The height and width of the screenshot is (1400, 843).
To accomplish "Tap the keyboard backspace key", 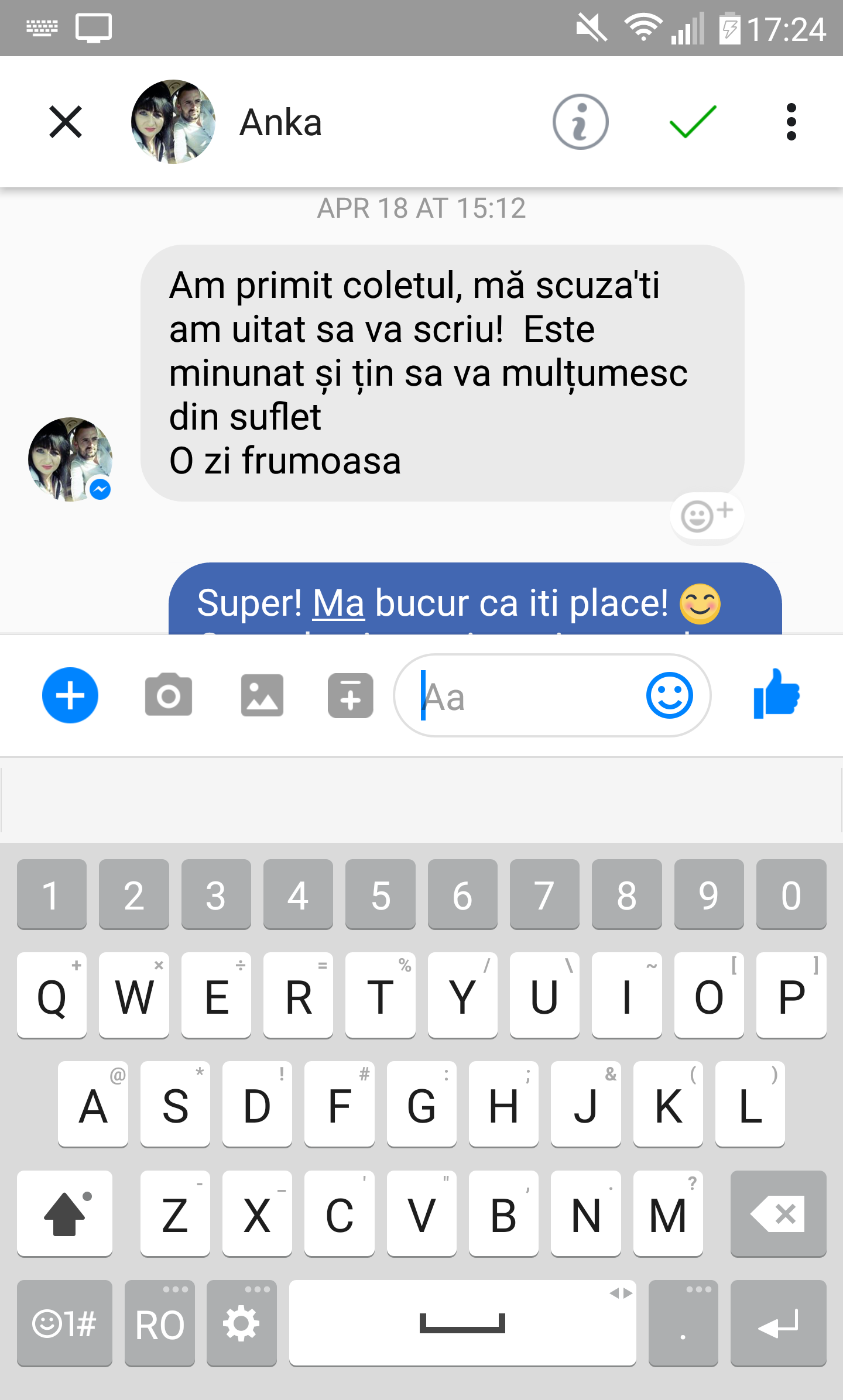I will (x=778, y=1214).
